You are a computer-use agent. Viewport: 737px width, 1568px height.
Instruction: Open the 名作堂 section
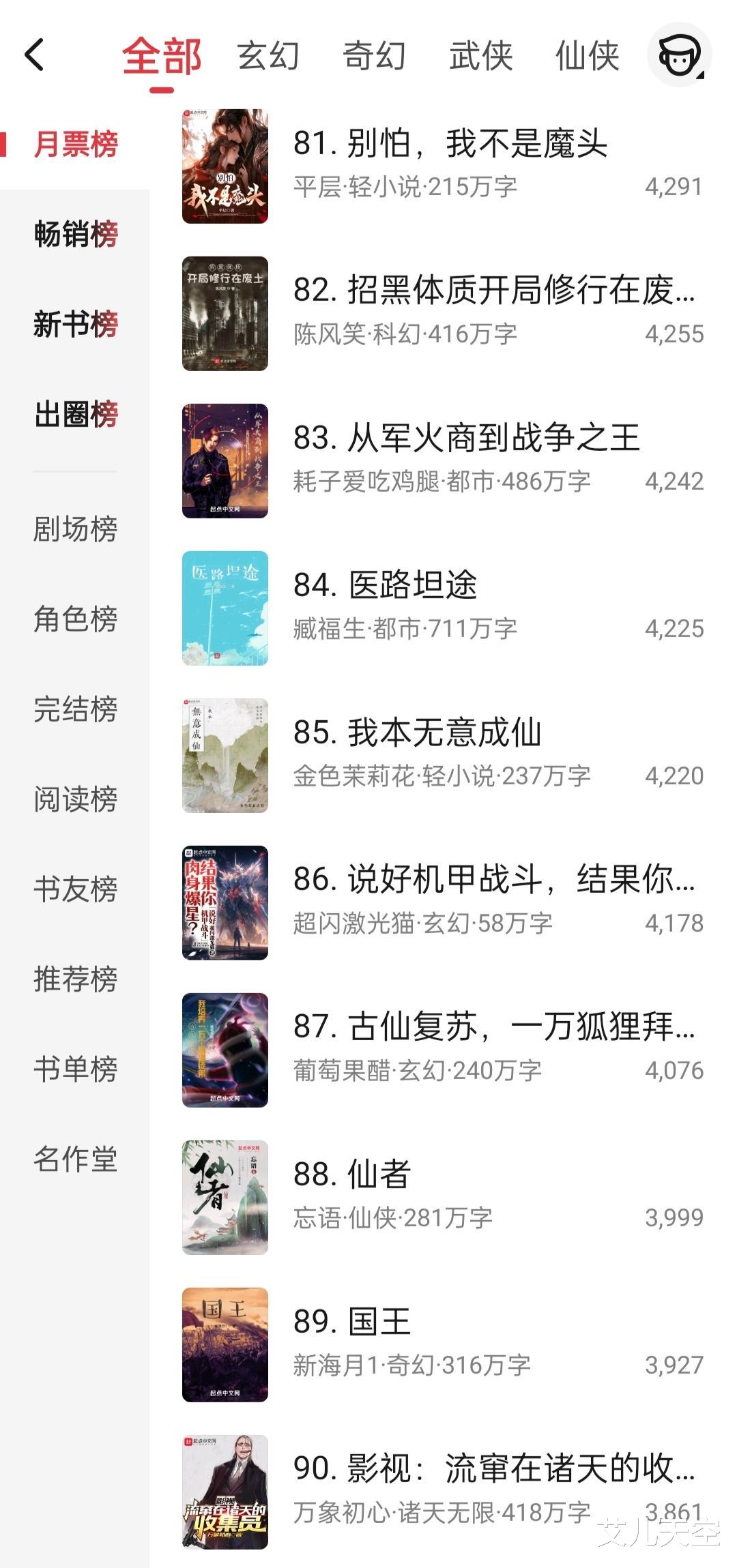coord(76,1159)
